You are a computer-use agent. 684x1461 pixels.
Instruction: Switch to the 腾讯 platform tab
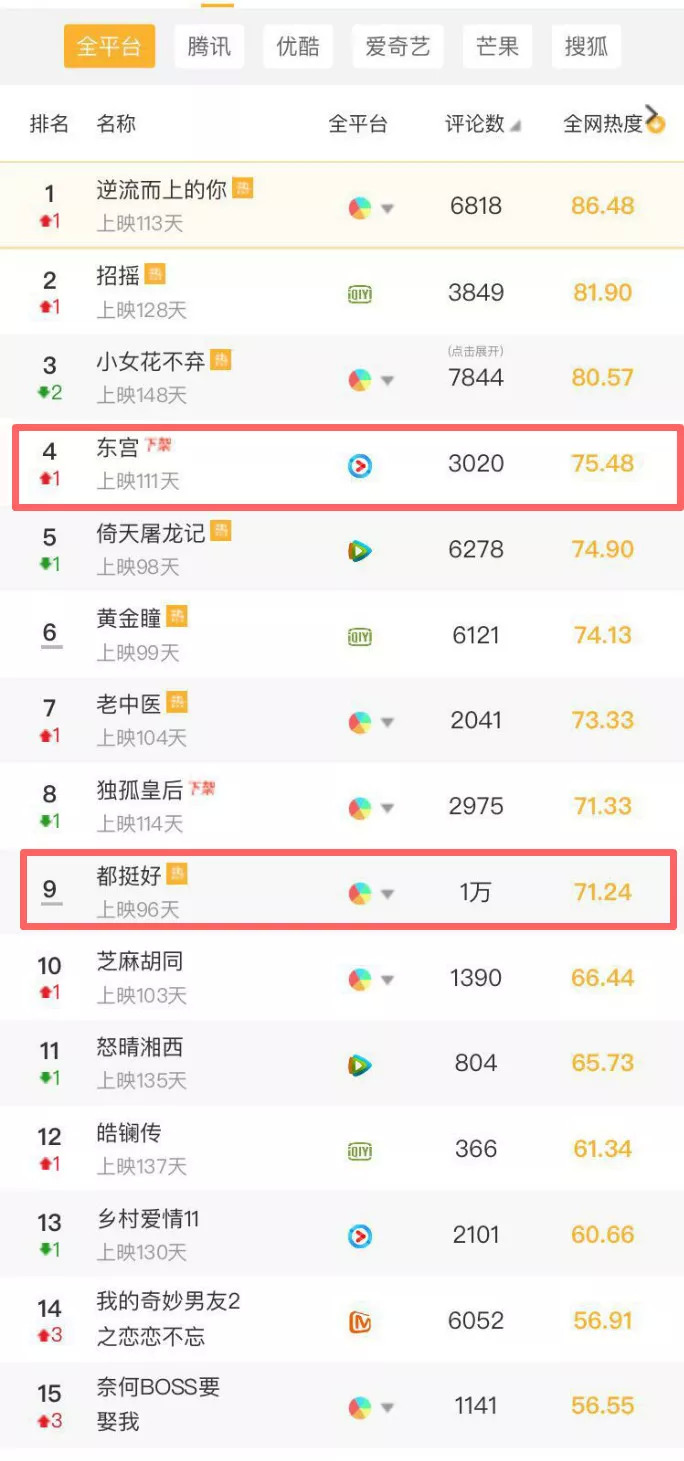click(x=209, y=47)
